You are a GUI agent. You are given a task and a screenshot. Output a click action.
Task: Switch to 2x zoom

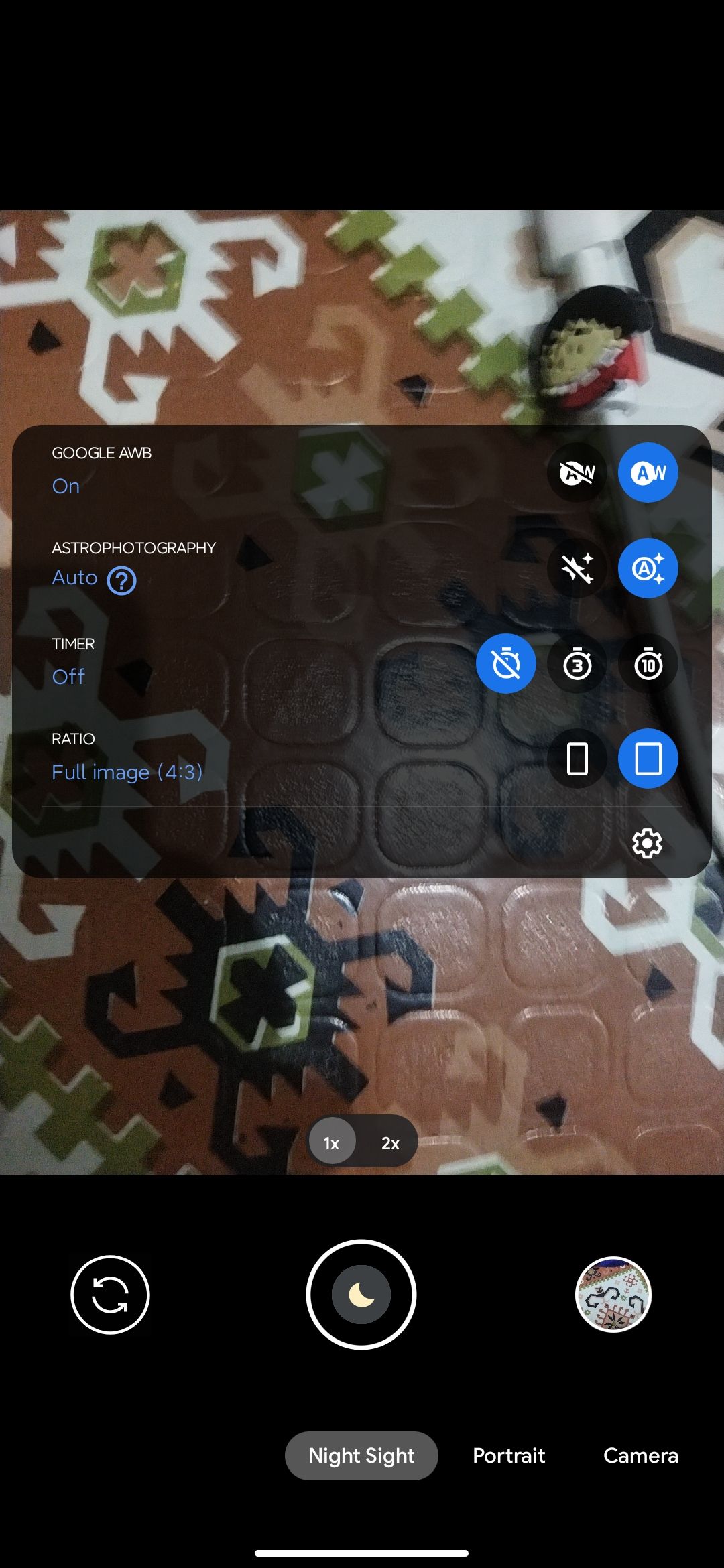(x=390, y=1143)
